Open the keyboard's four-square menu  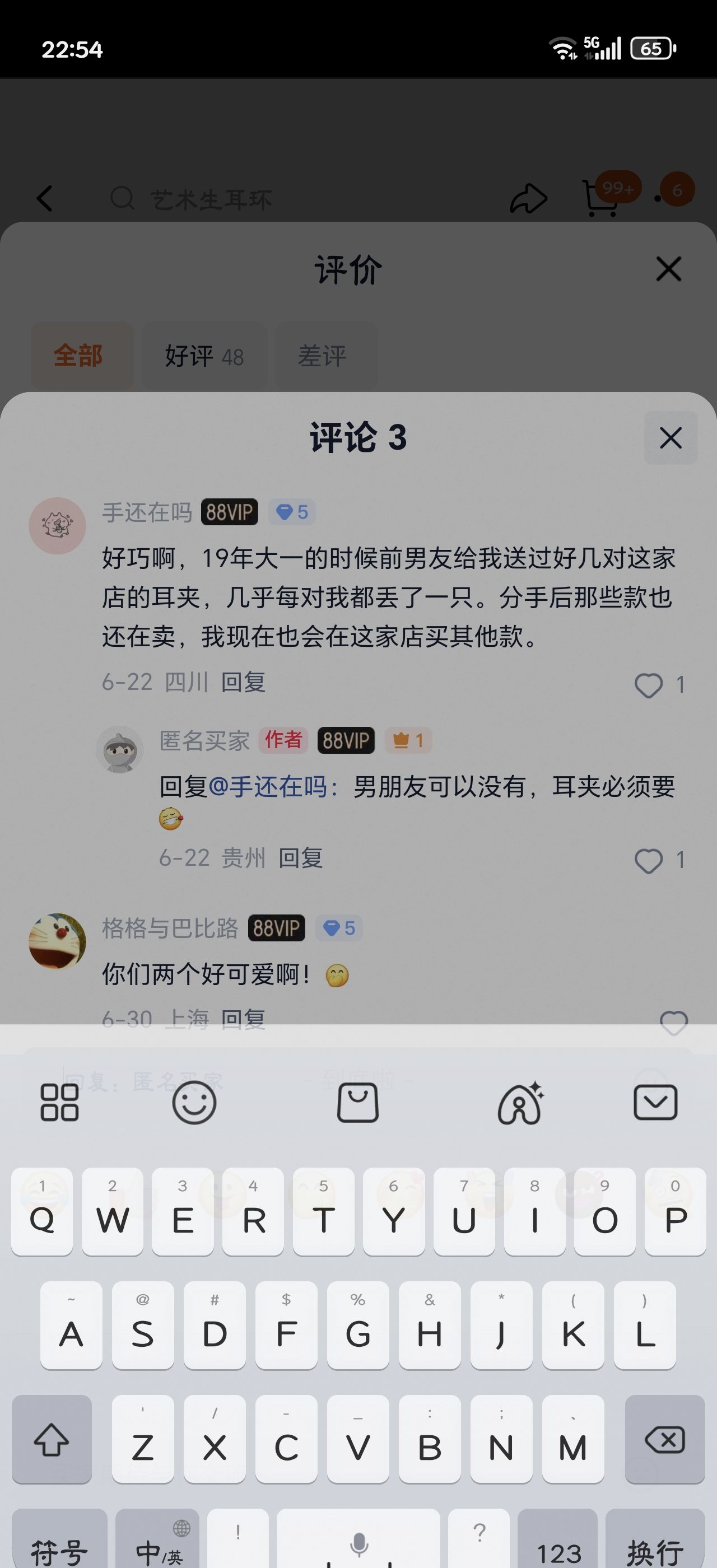coord(59,1102)
